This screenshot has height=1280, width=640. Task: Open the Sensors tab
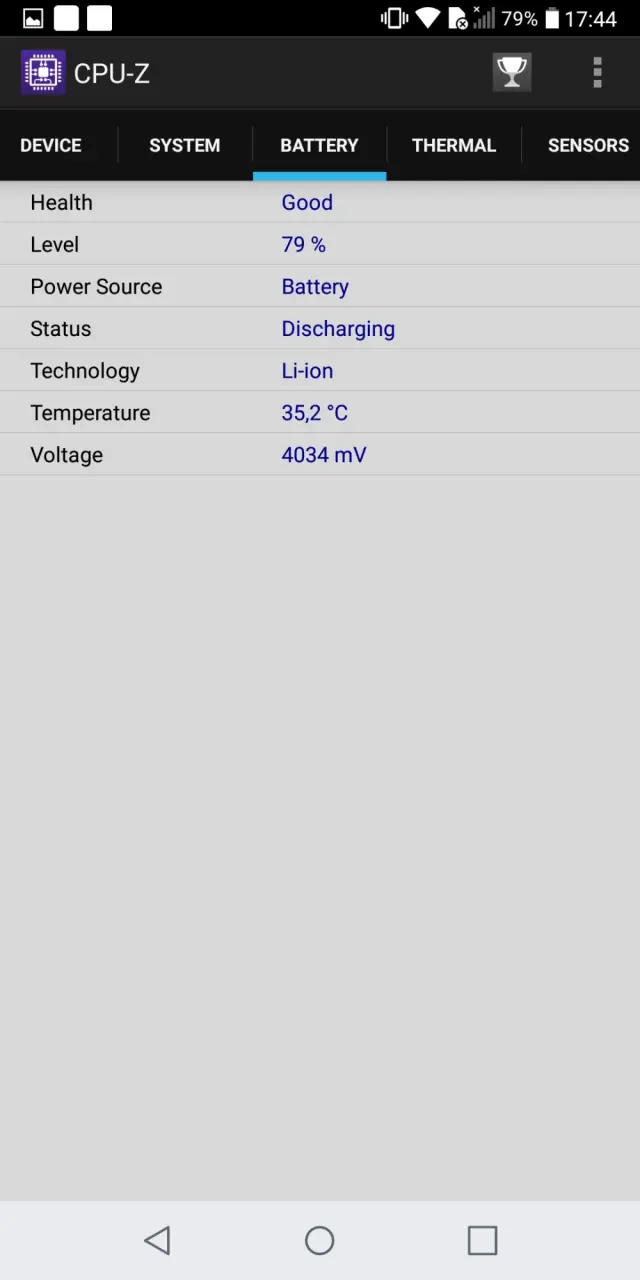pyautogui.click(x=587, y=145)
